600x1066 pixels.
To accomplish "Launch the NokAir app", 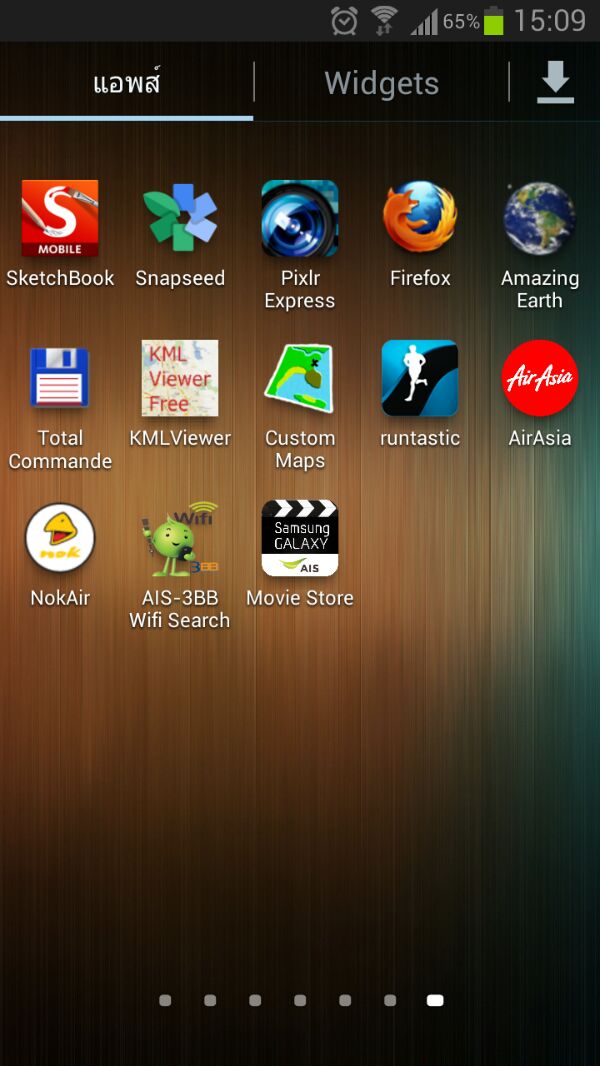I will pos(60,539).
